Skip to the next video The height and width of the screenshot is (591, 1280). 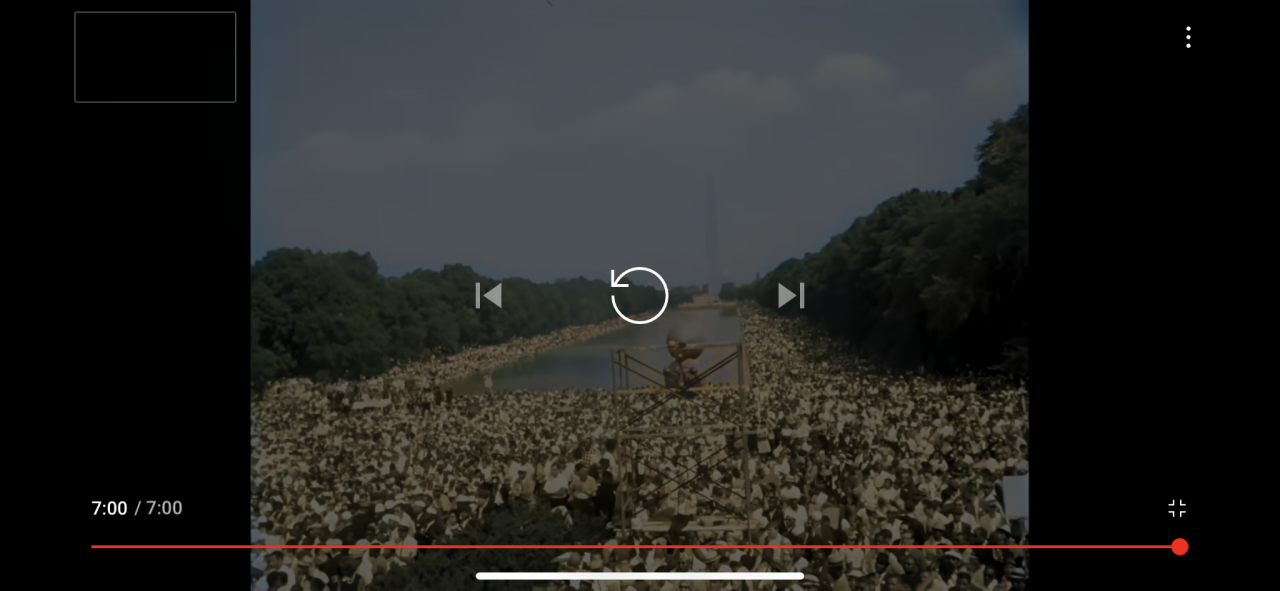[x=791, y=295]
